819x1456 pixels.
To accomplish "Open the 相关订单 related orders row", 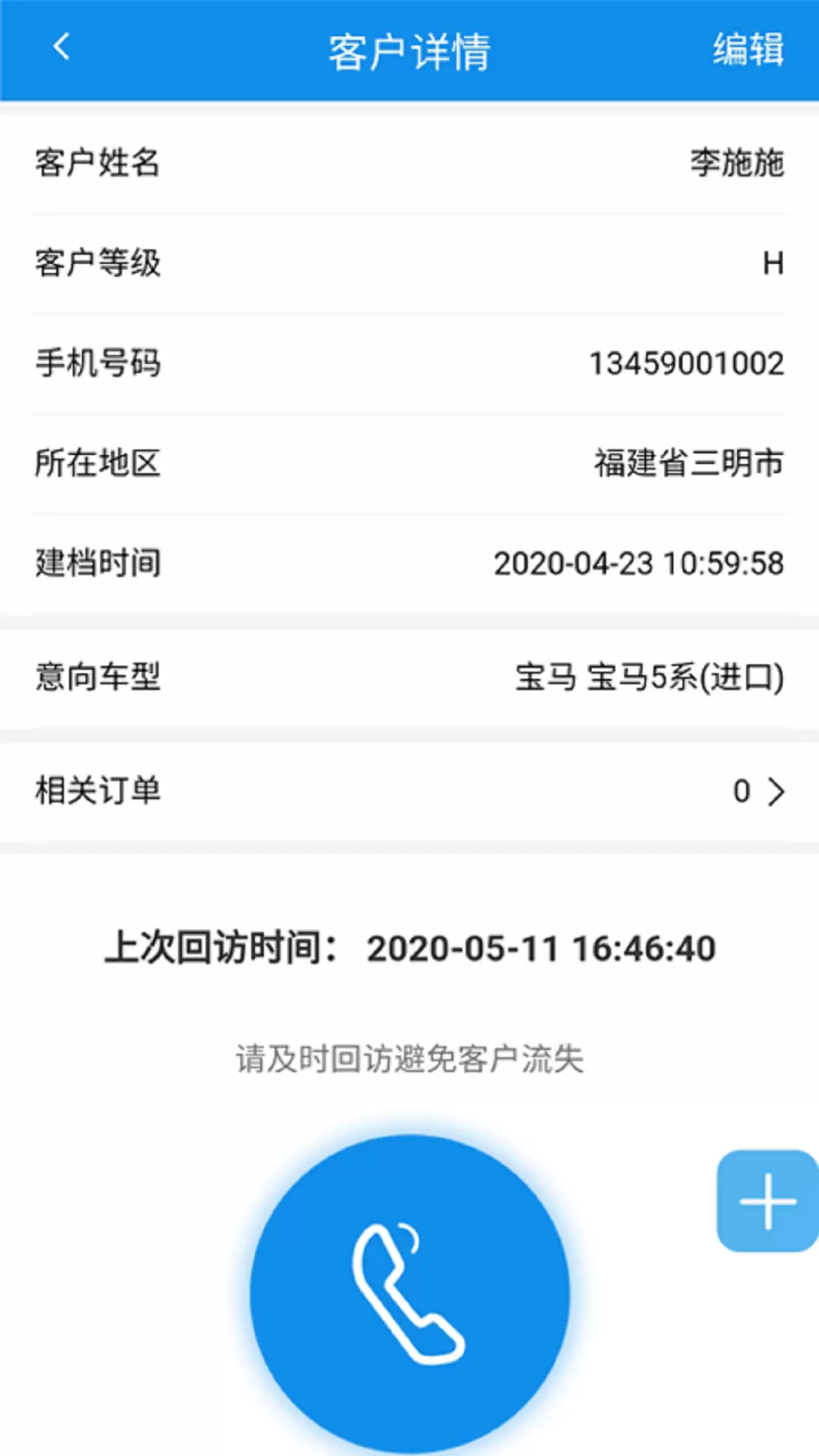I will click(x=409, y=791).
